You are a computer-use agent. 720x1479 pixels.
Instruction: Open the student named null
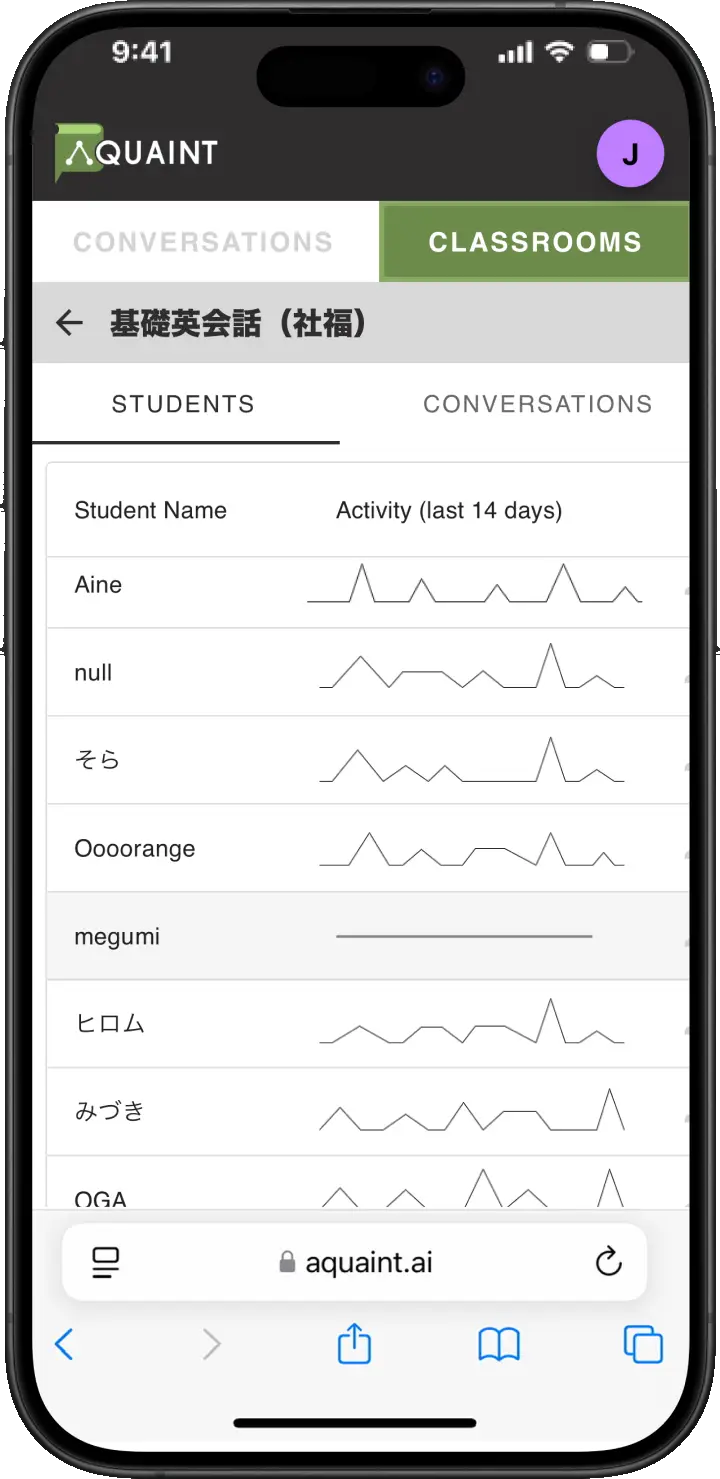[368, 672]
